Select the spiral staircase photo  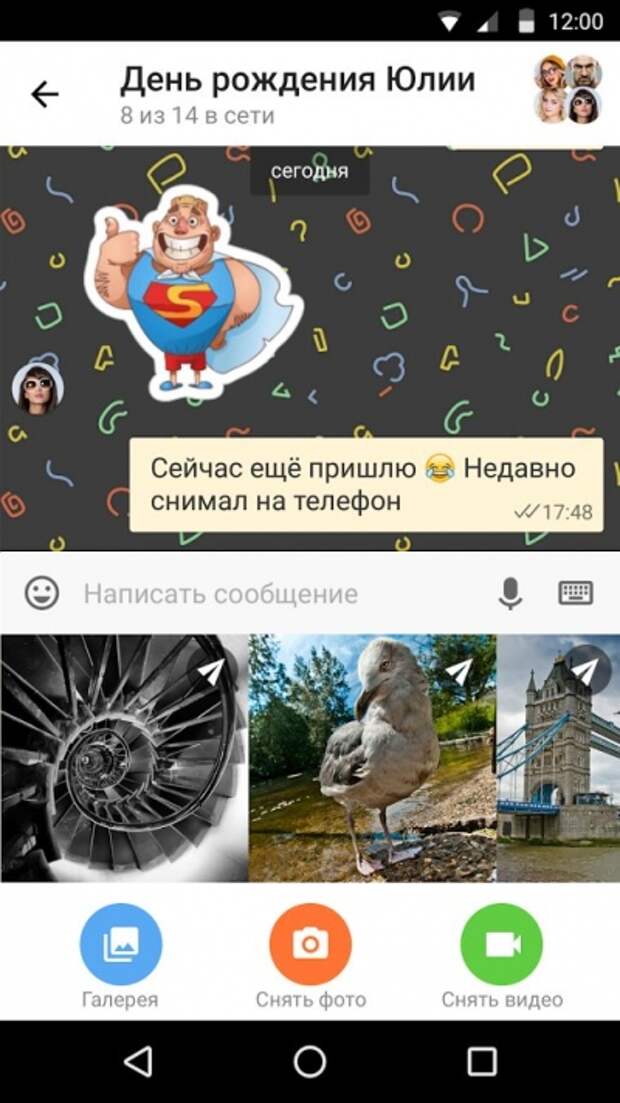(122, 758)
